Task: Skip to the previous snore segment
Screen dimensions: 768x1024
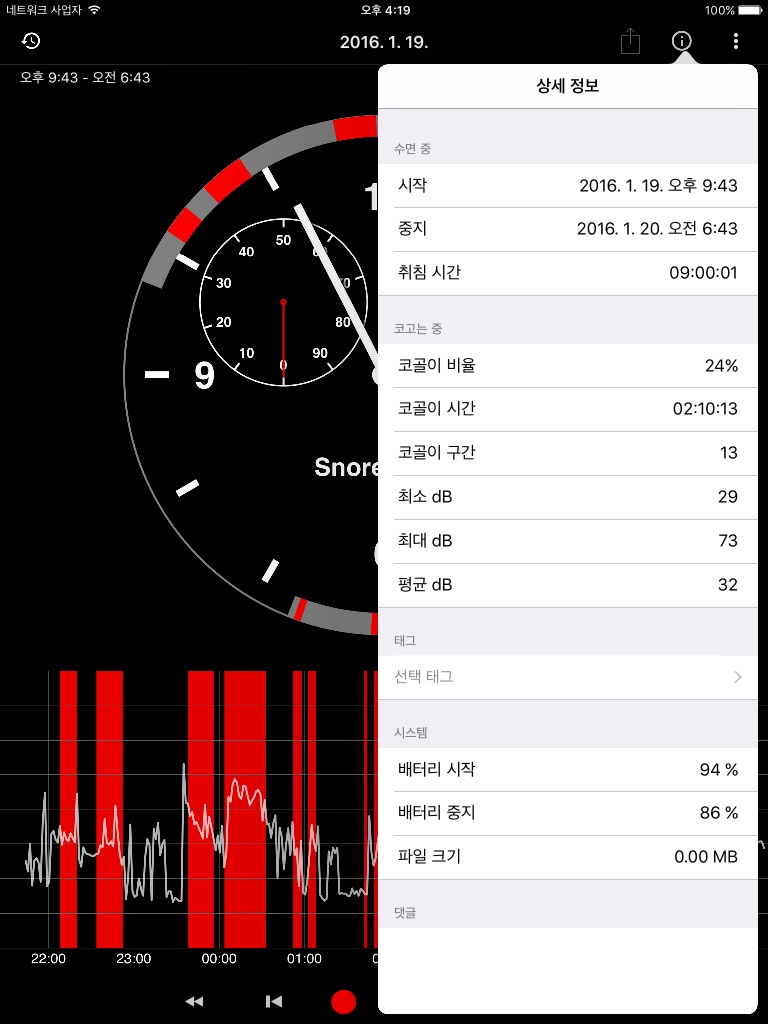Action: tap(273, 1001)
